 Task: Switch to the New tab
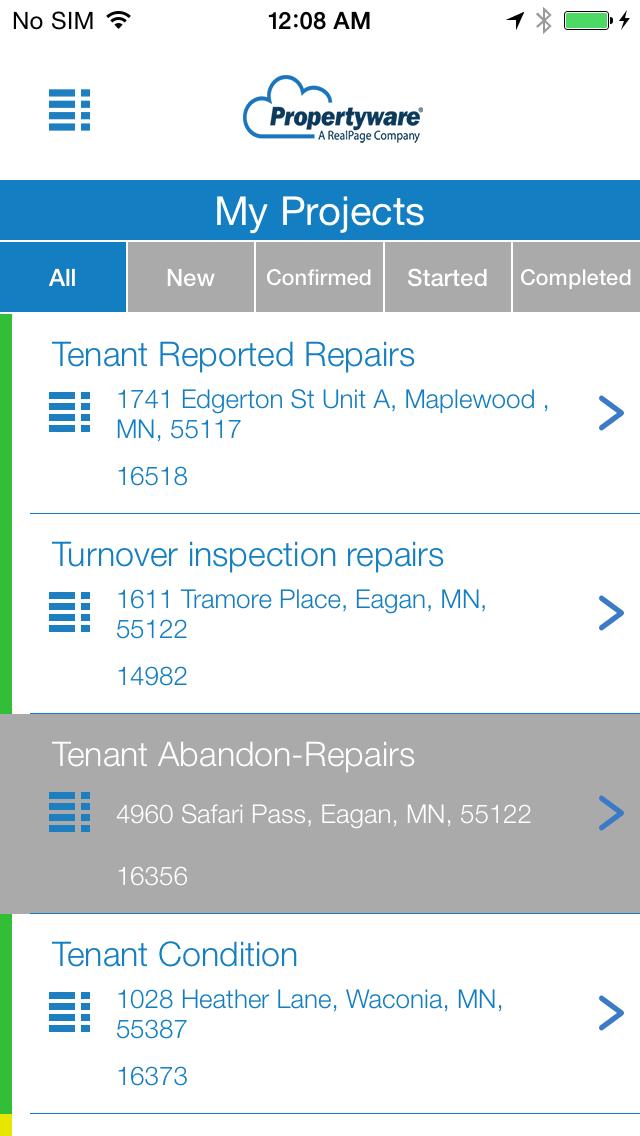(191, 278)
